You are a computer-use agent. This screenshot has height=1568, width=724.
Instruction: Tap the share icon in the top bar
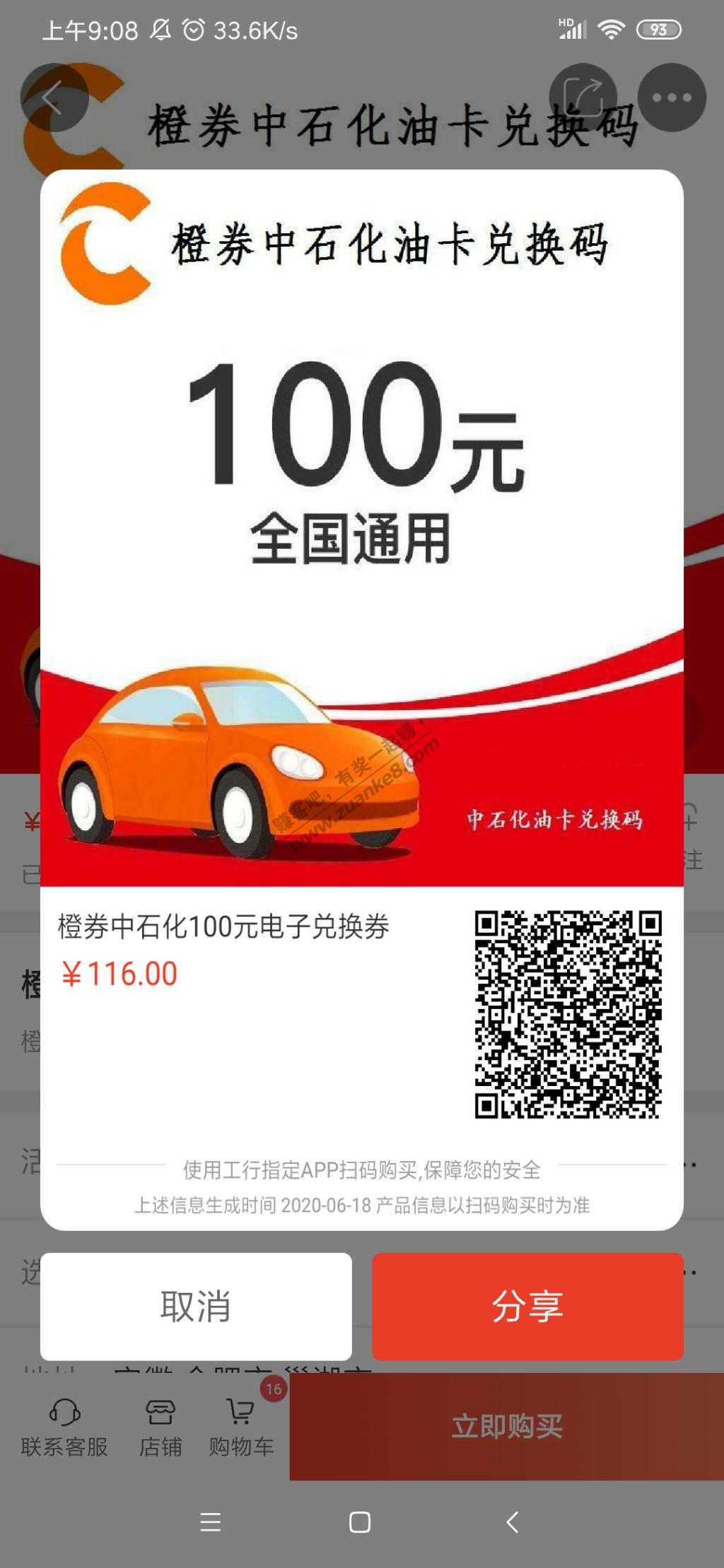(x=583, y=98)
